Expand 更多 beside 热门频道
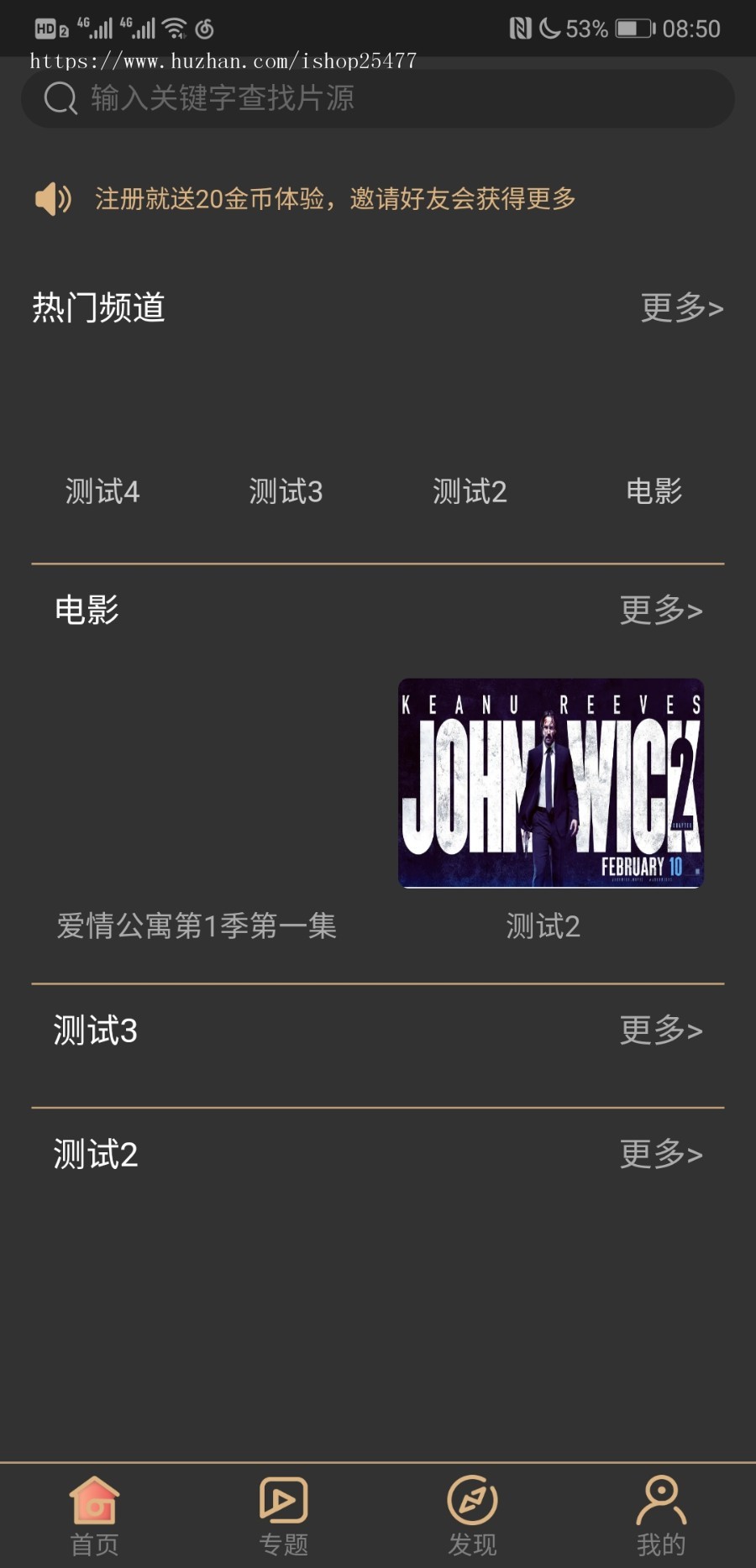Viewport: 756px width, 1568px height. pyautogui.click(x=683, y=308)
